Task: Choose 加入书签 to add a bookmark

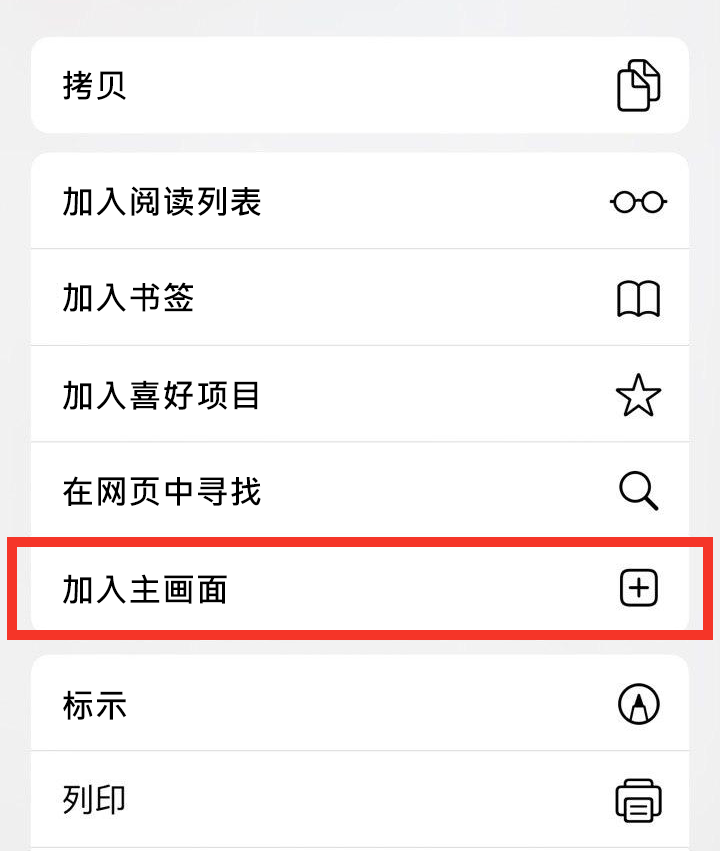Action: pyautogui.click(x=360, y=298)
